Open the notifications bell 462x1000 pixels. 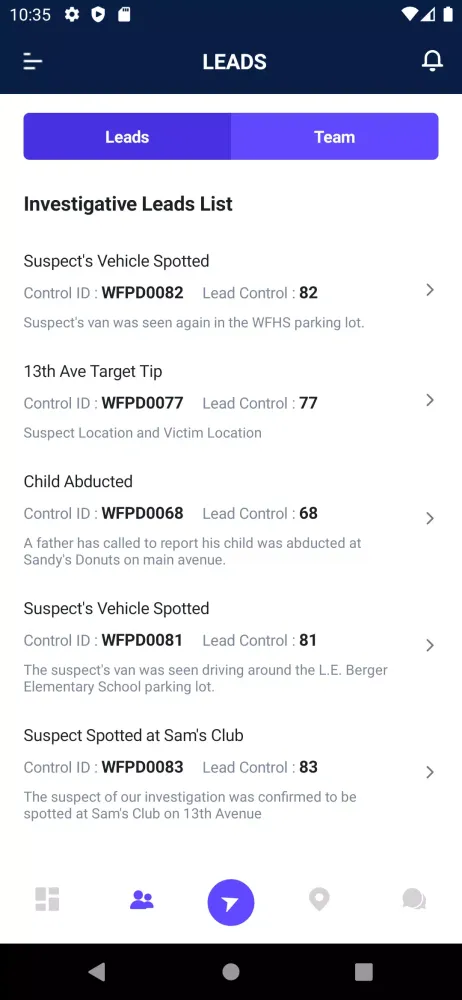(432, 61)
